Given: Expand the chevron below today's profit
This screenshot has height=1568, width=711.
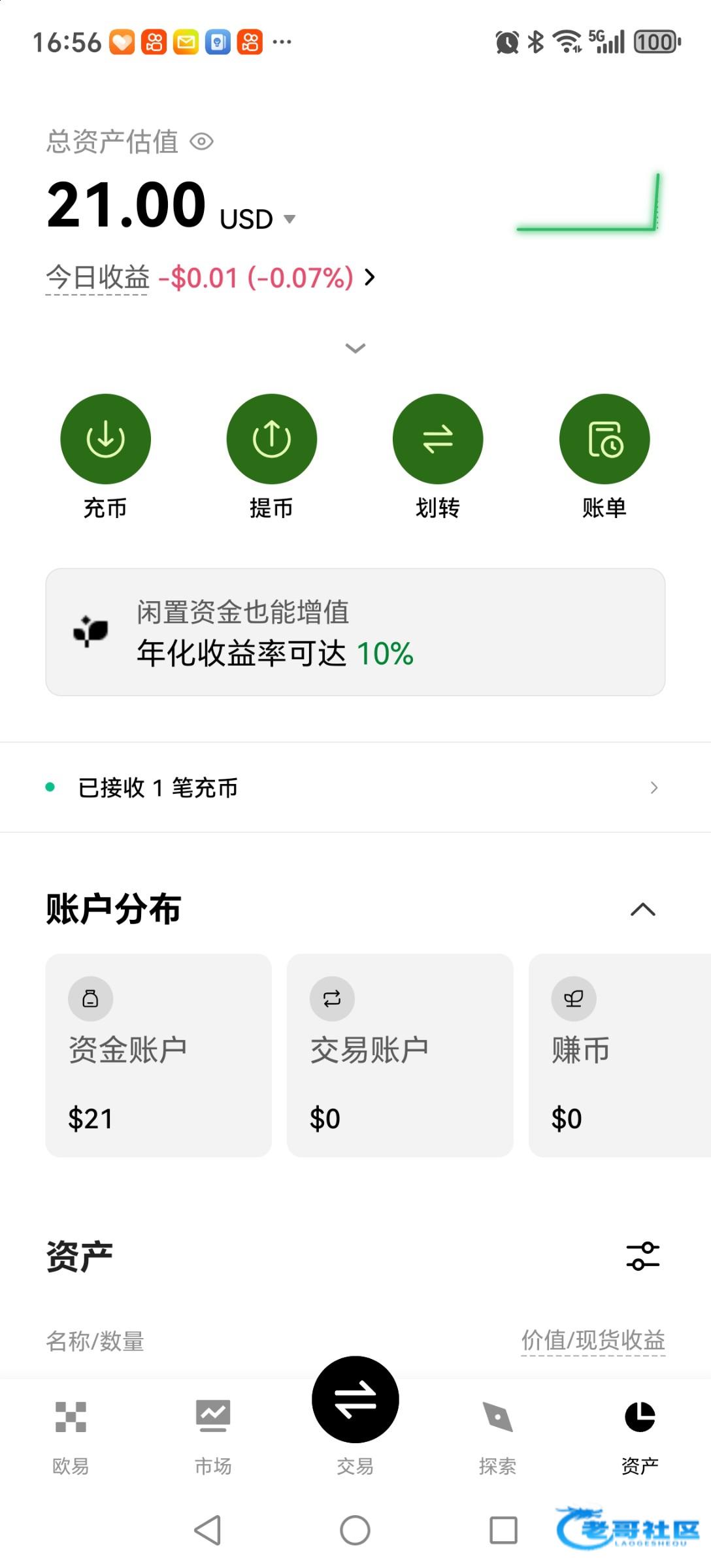Looking at the screenshot, I should coord(355,348).
